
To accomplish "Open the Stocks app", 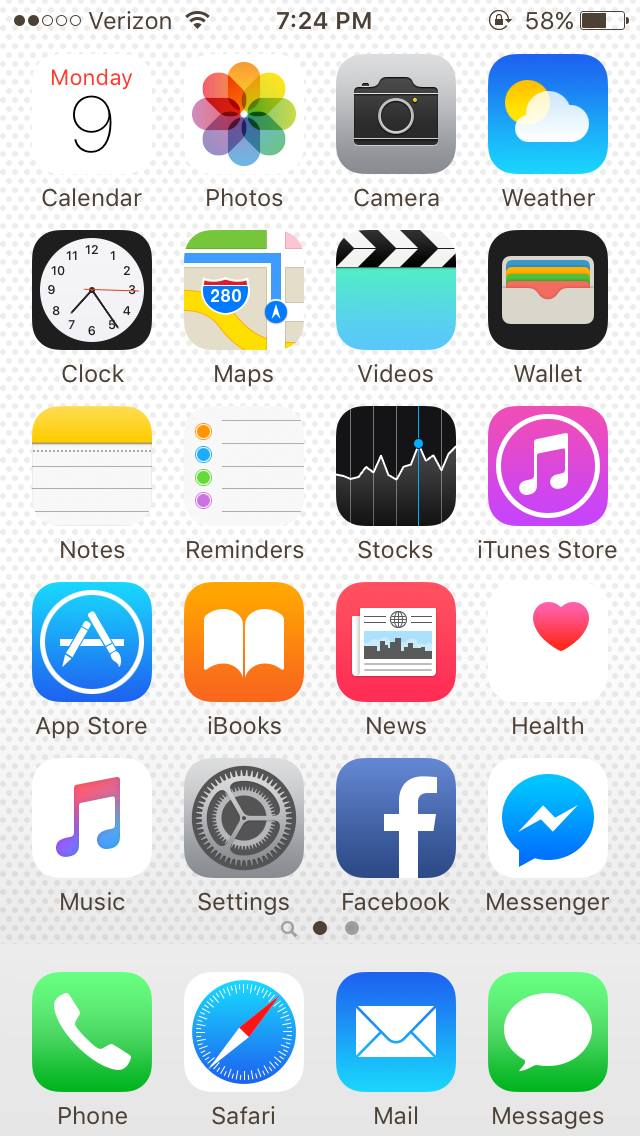I will (x=396, y=466).
